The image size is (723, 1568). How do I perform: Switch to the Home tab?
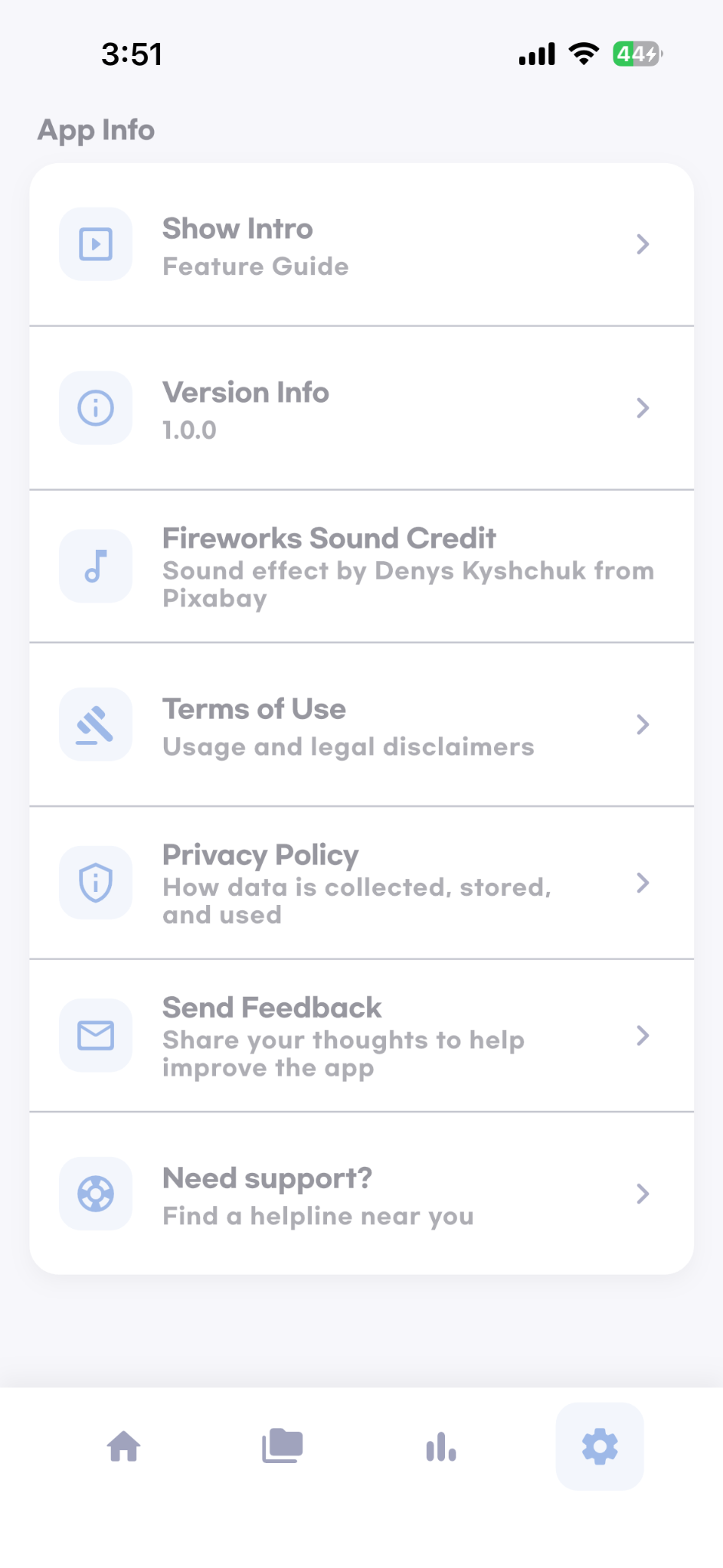pyautogui.click(x=124, y=1446)
